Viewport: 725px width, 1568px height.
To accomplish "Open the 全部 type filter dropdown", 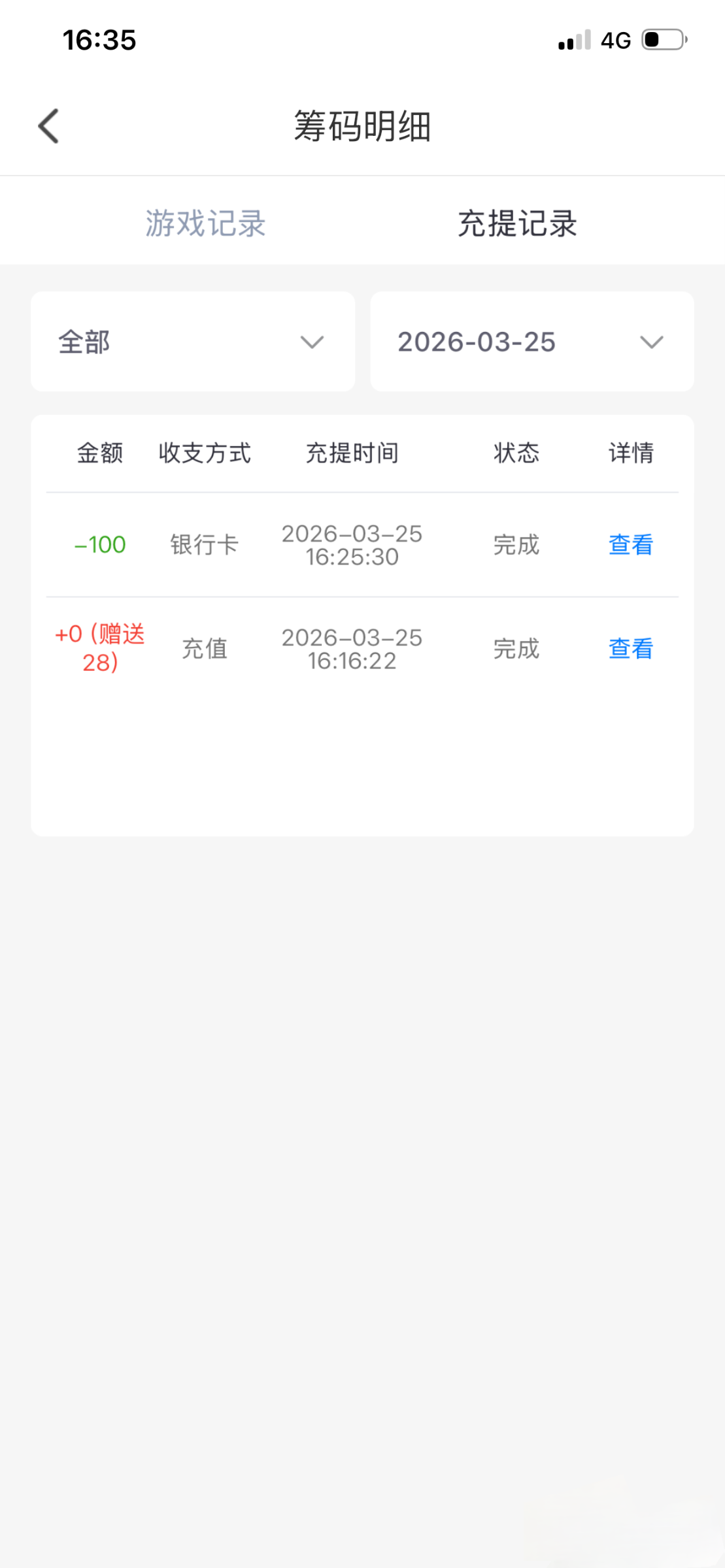I will pos(193,342).
